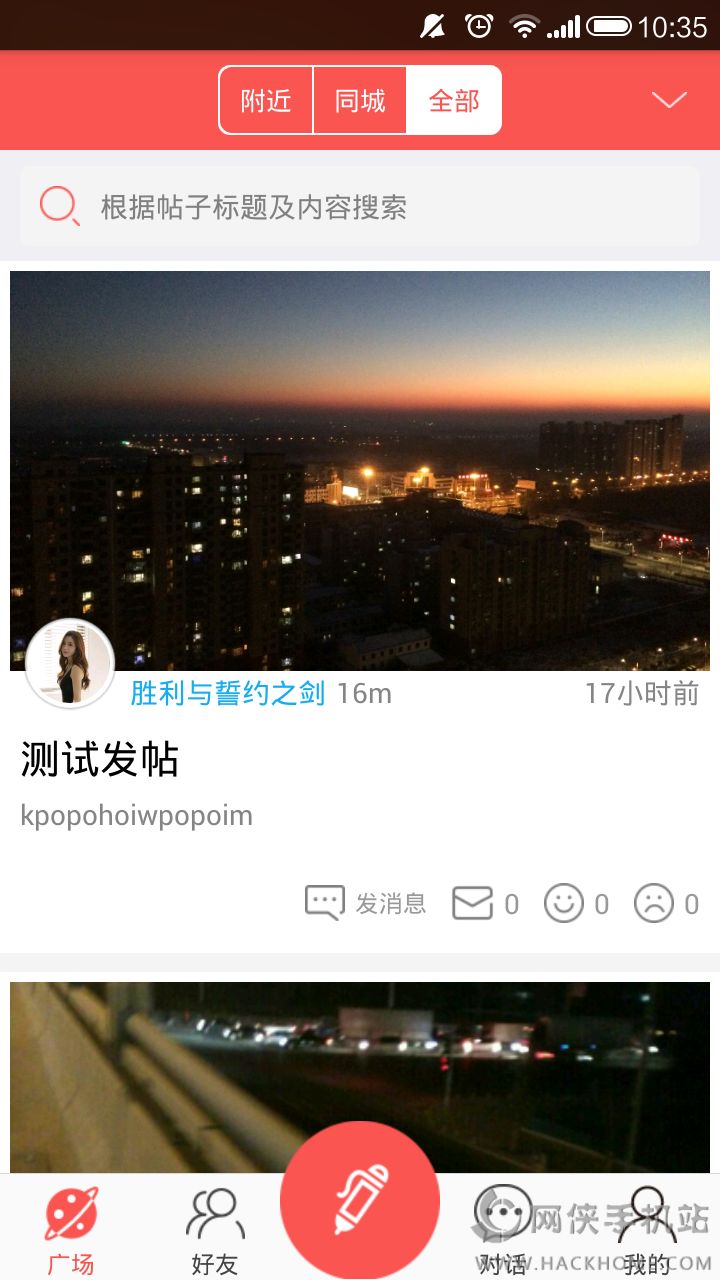
Task: Tap 发消息 under the 测试发帖 post
Action: [366, 904]
